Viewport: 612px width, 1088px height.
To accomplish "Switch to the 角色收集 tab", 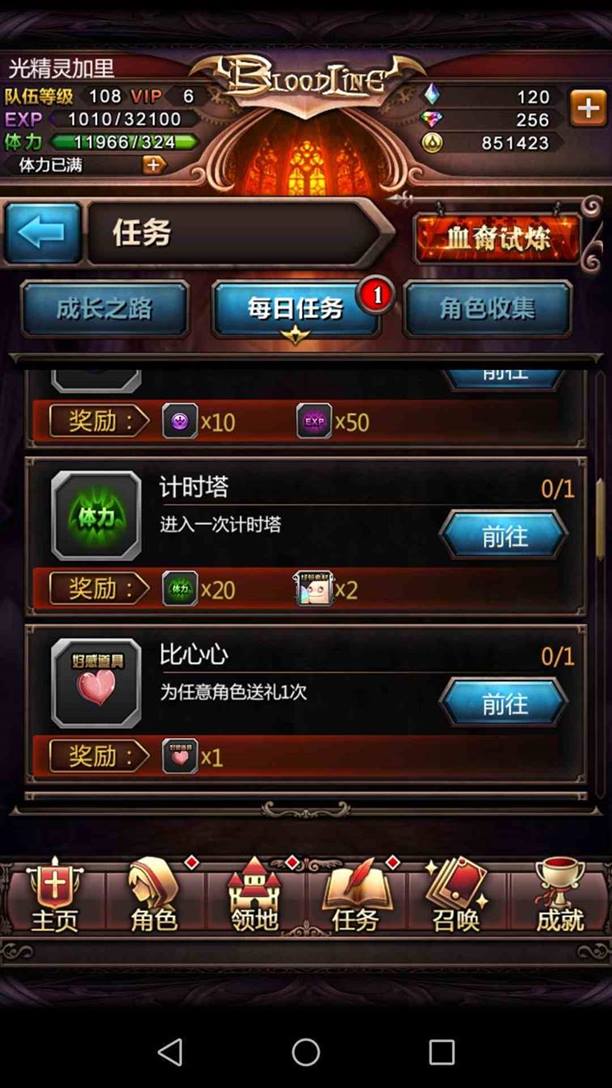I will (488, 308).
